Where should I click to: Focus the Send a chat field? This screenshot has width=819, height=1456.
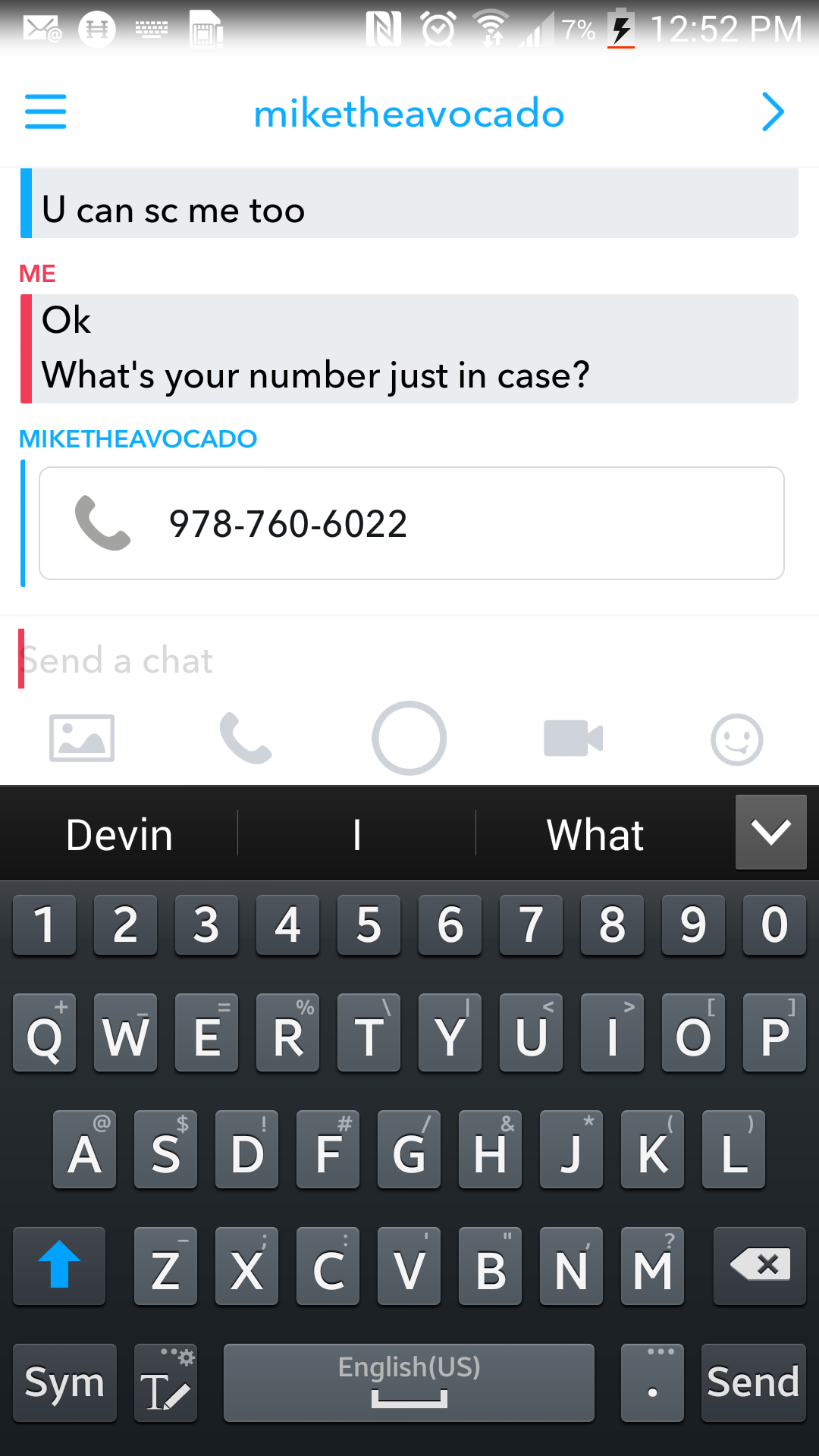click(x=409, y=660)
